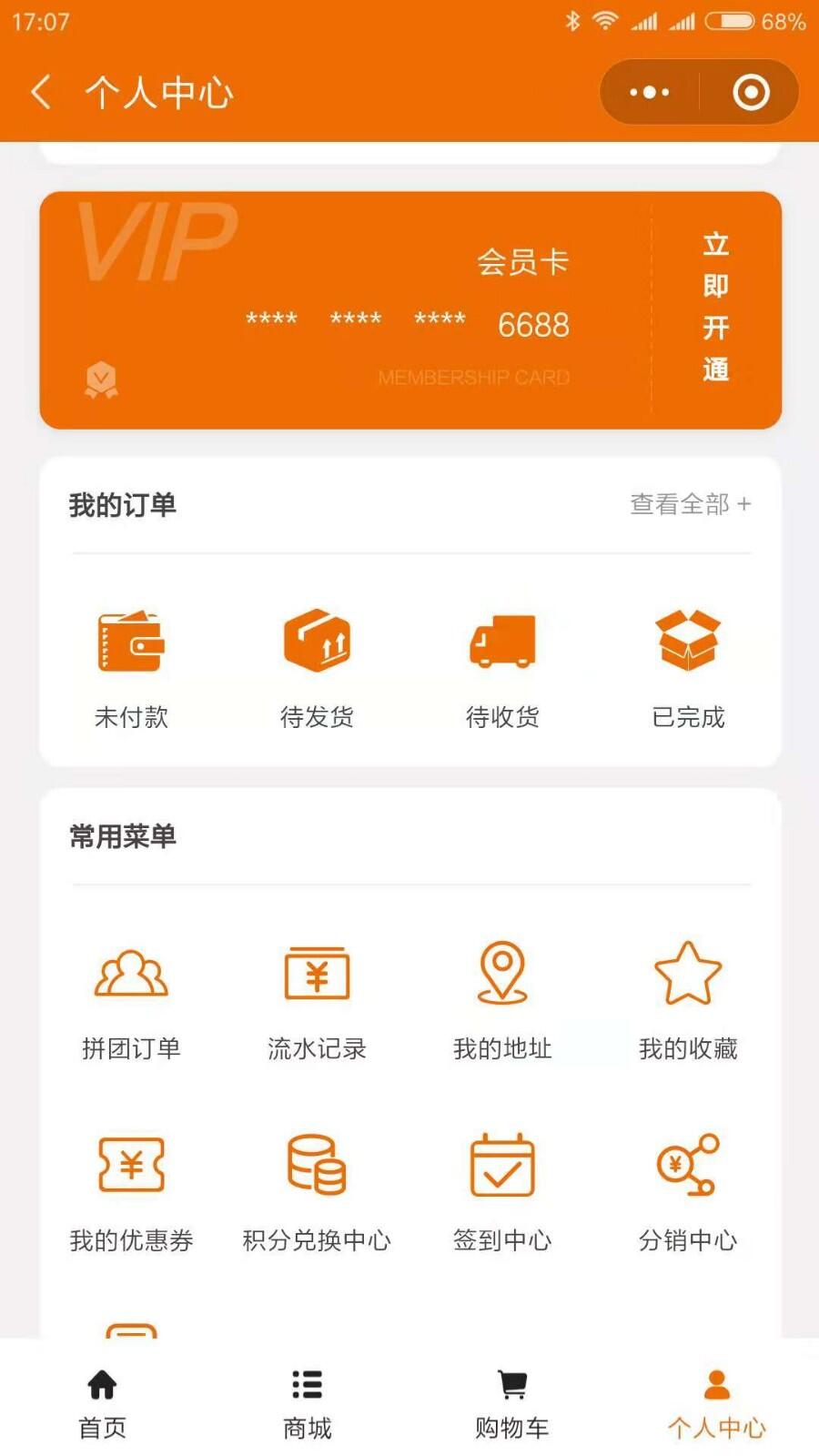Viewport: 819px width, 1456px height.
Task: Show 已完成 orders
Action: 688,669
